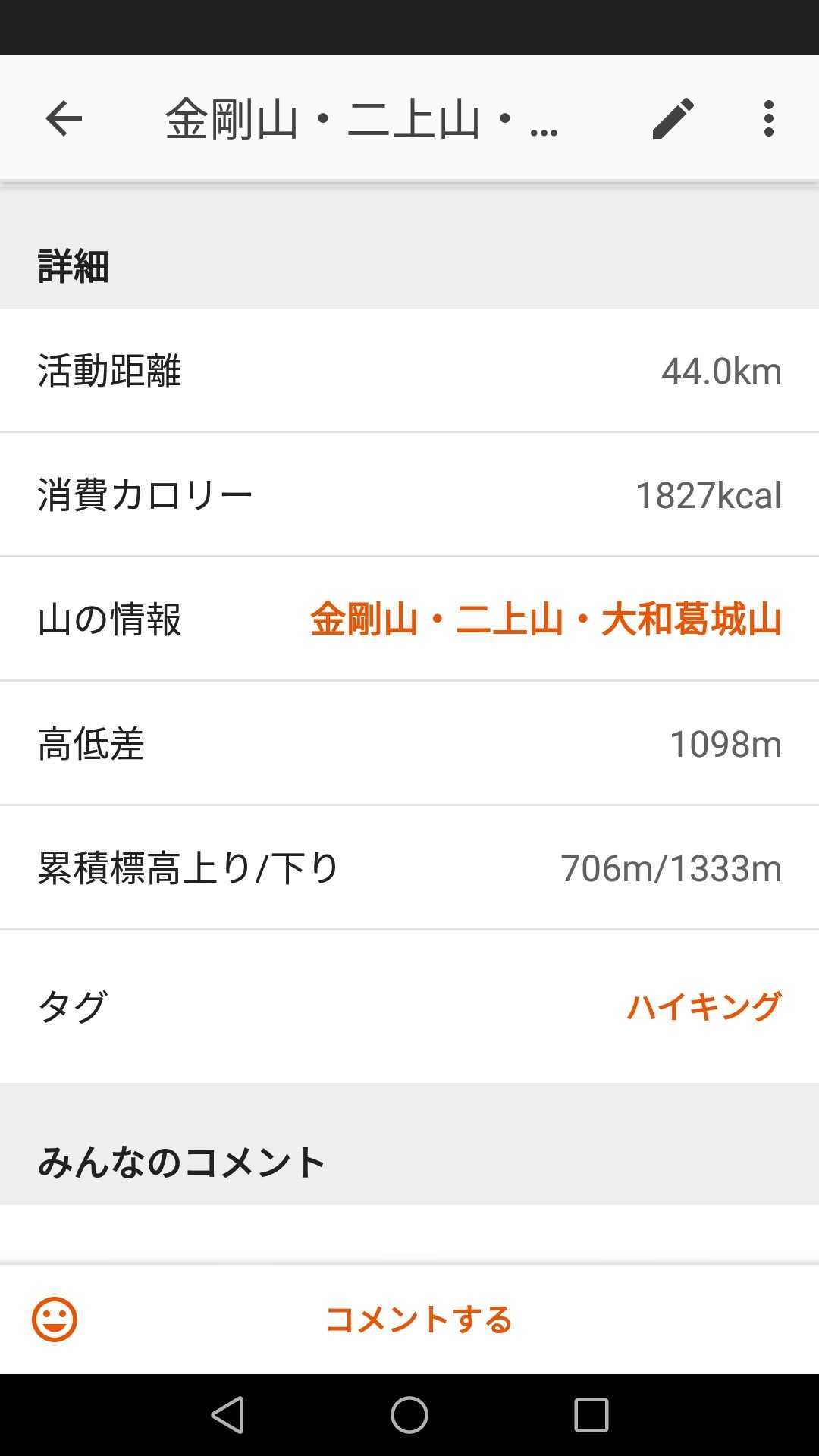Screen dimensions: 819x1456
Task: Open mountain info 金剛山・二上山・大和葛城山 link
Action: click(x=545, y=619)
